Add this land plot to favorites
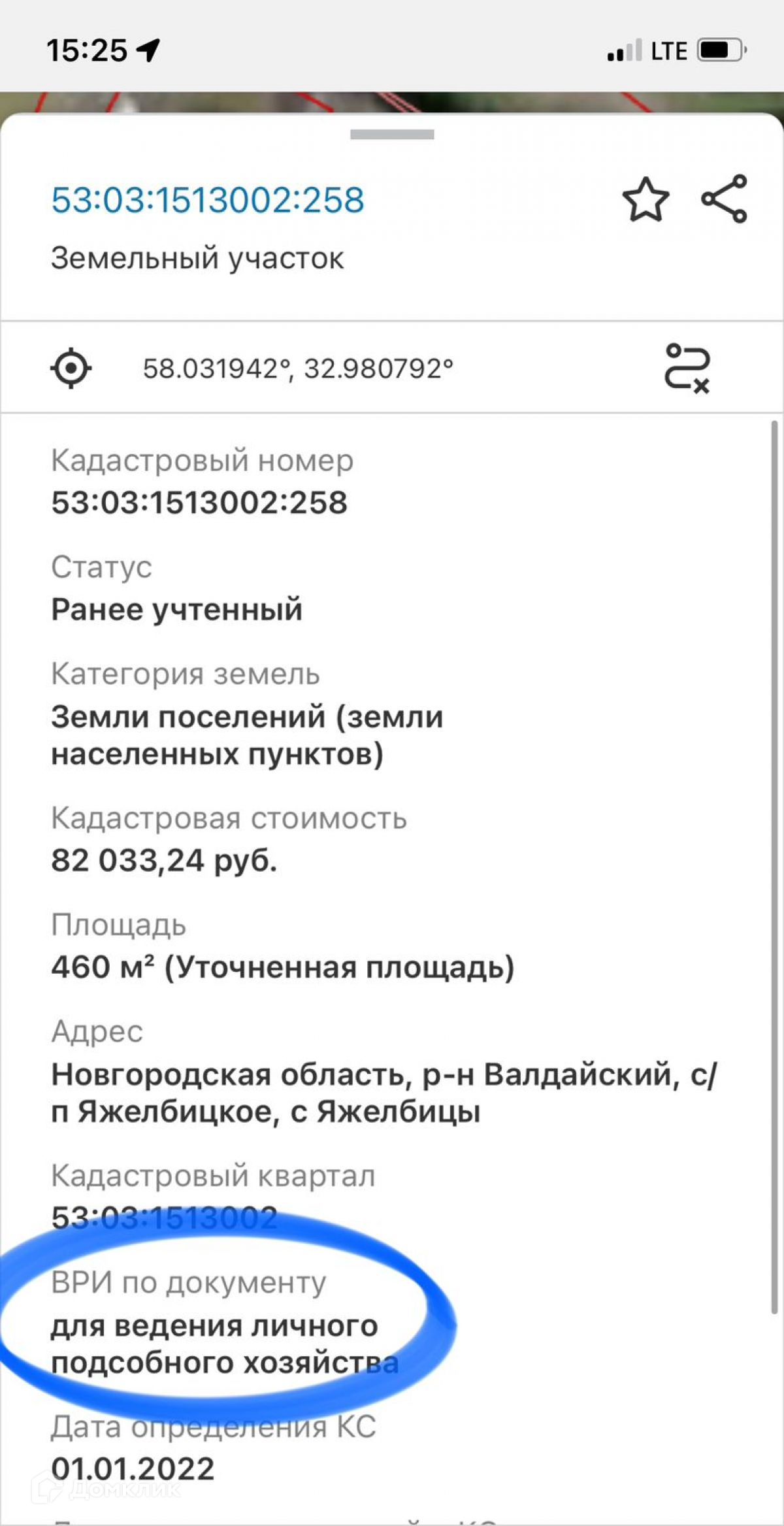 645,200
